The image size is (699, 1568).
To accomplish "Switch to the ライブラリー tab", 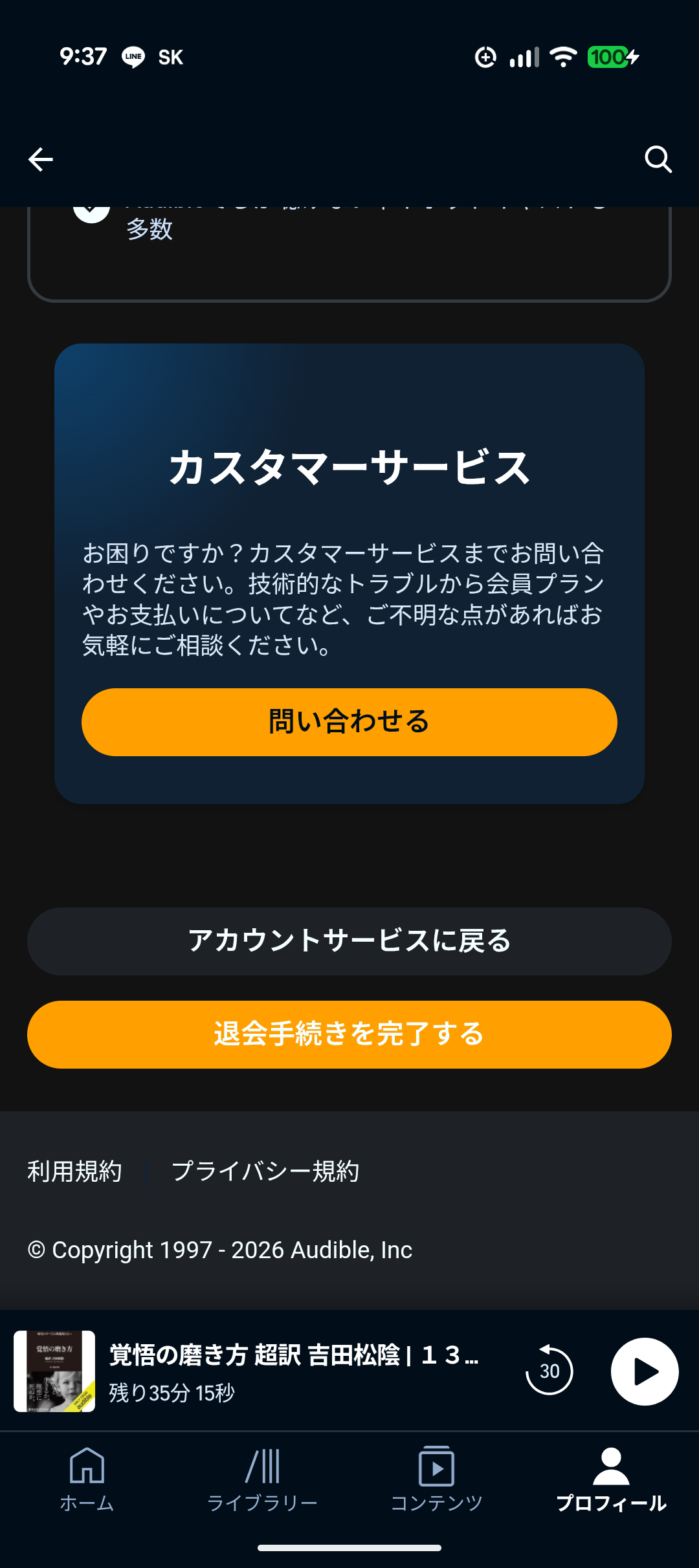I will [262, 1479].
